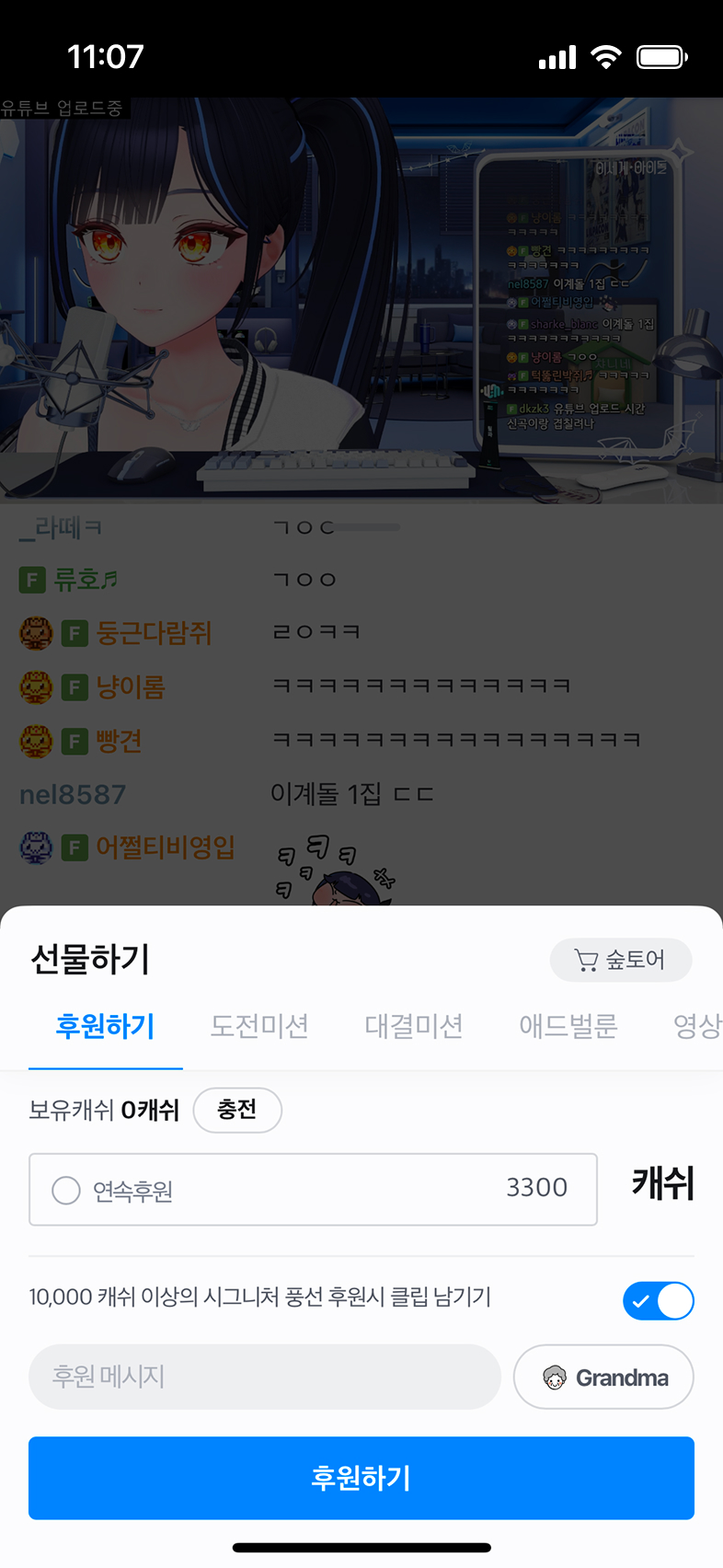Screen dimensions: 723x1568
Task: Enter text in the 후원 메시지 field
Action: [x=265, y=1377]
